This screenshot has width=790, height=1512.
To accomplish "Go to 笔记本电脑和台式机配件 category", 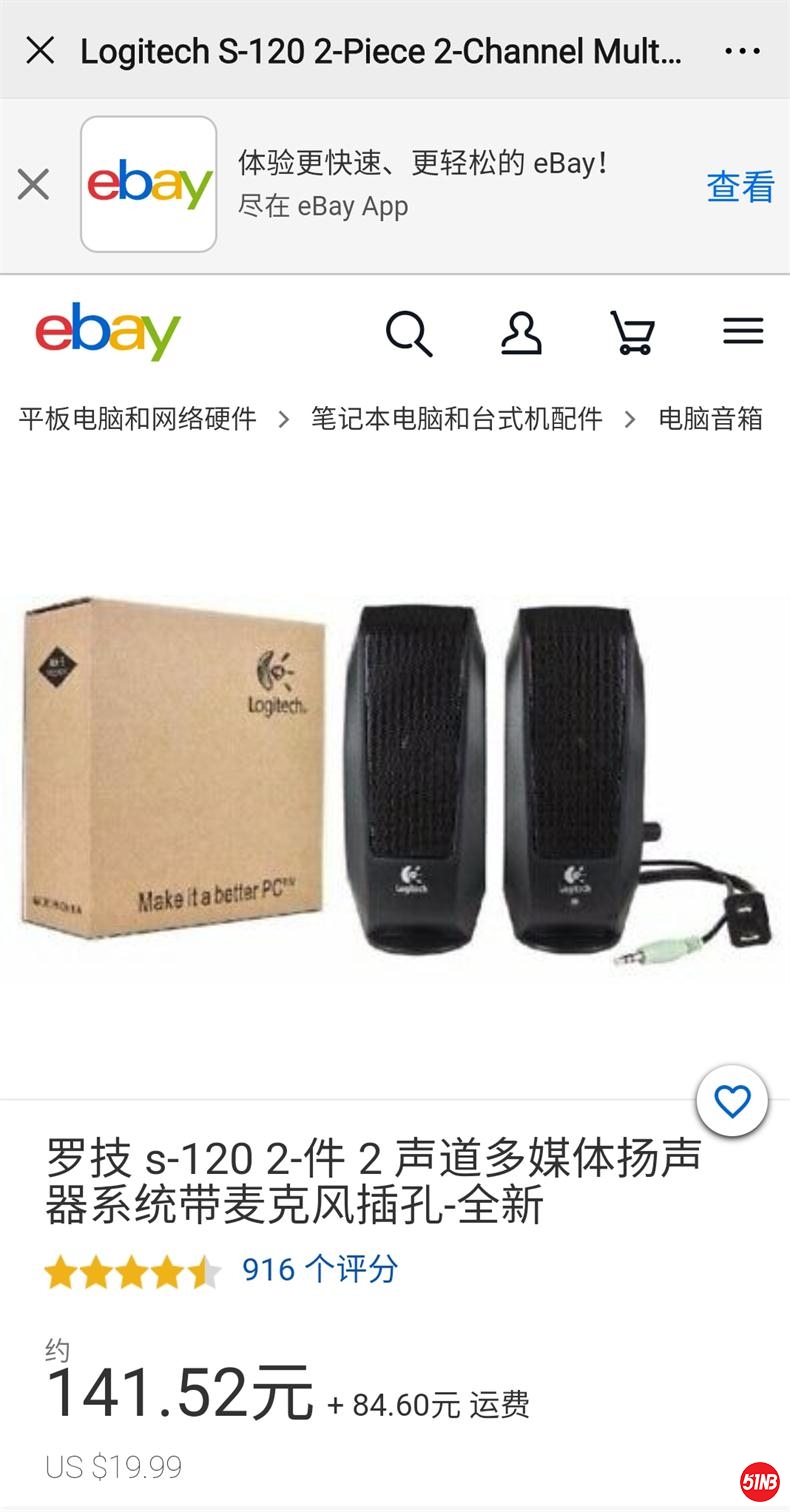I will click(x=456, y=418).
